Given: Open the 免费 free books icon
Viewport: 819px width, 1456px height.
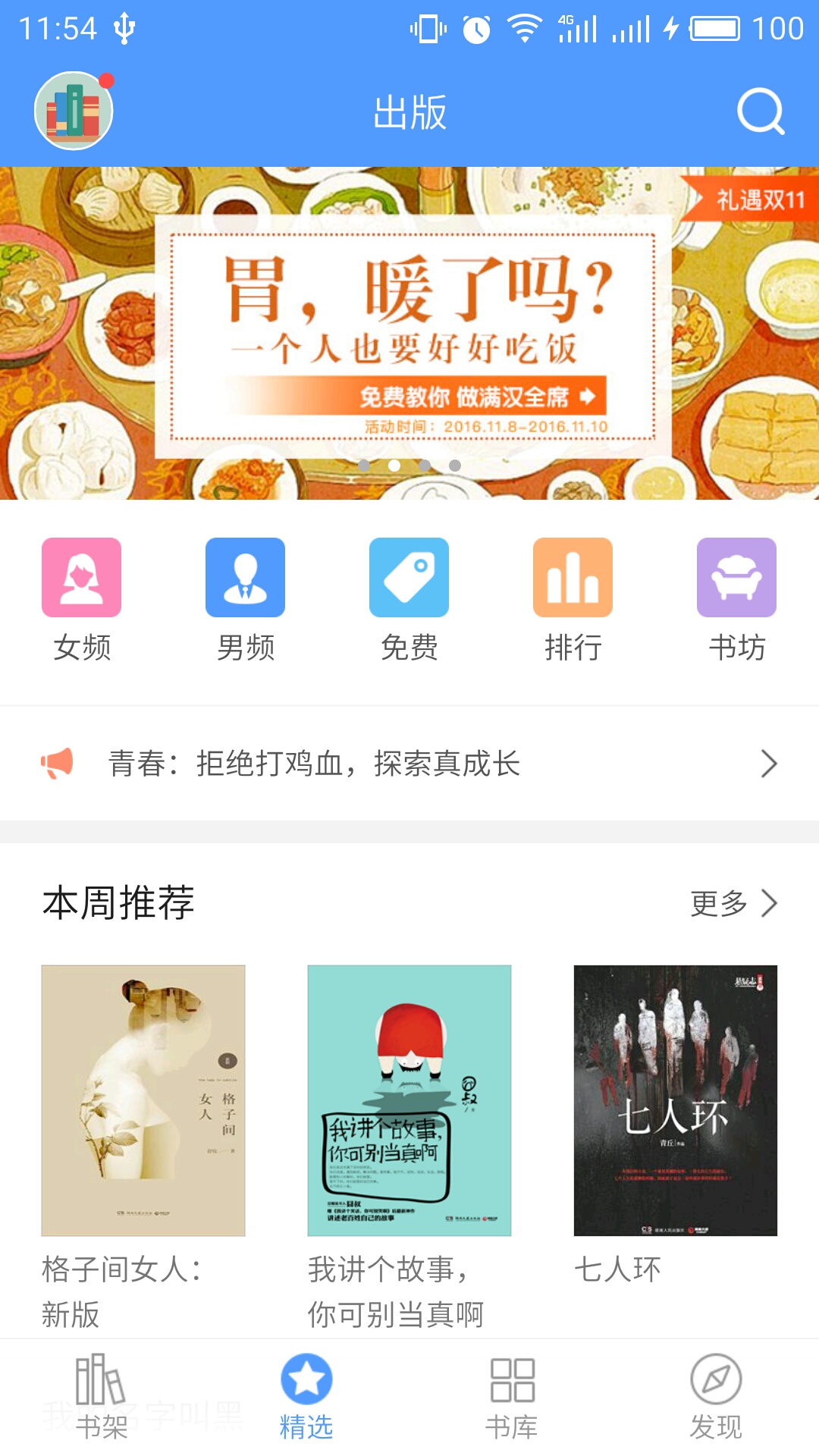Looking at the screenshot, I should point(409,577).
